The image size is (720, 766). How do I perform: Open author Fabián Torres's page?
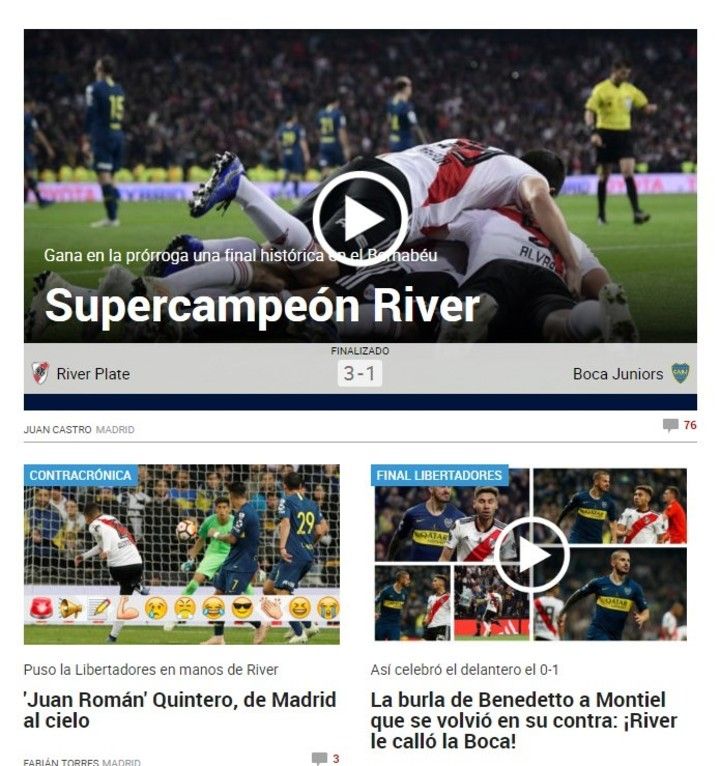coord(60,762)
